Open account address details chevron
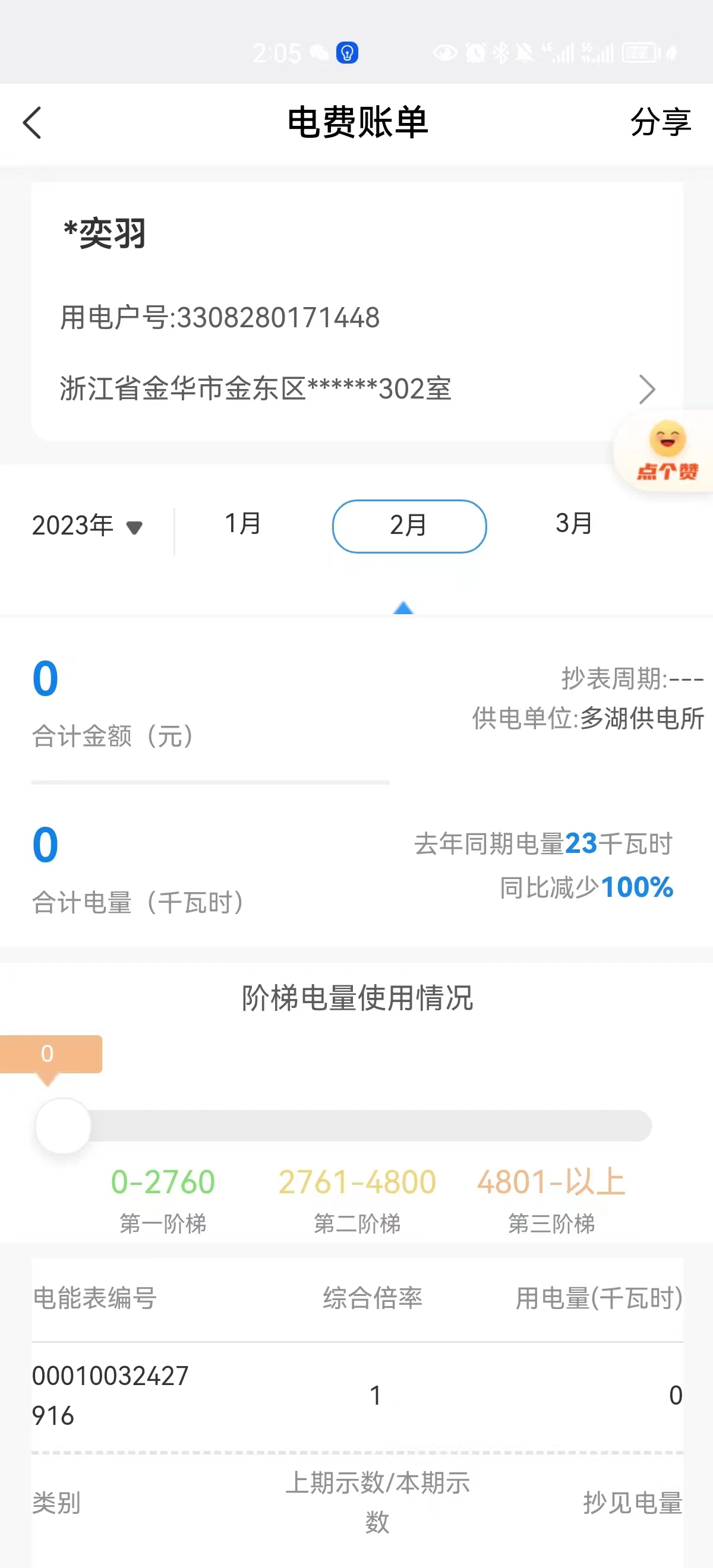713x1568 pixels. pyautogui.click(x=646, y=390)
